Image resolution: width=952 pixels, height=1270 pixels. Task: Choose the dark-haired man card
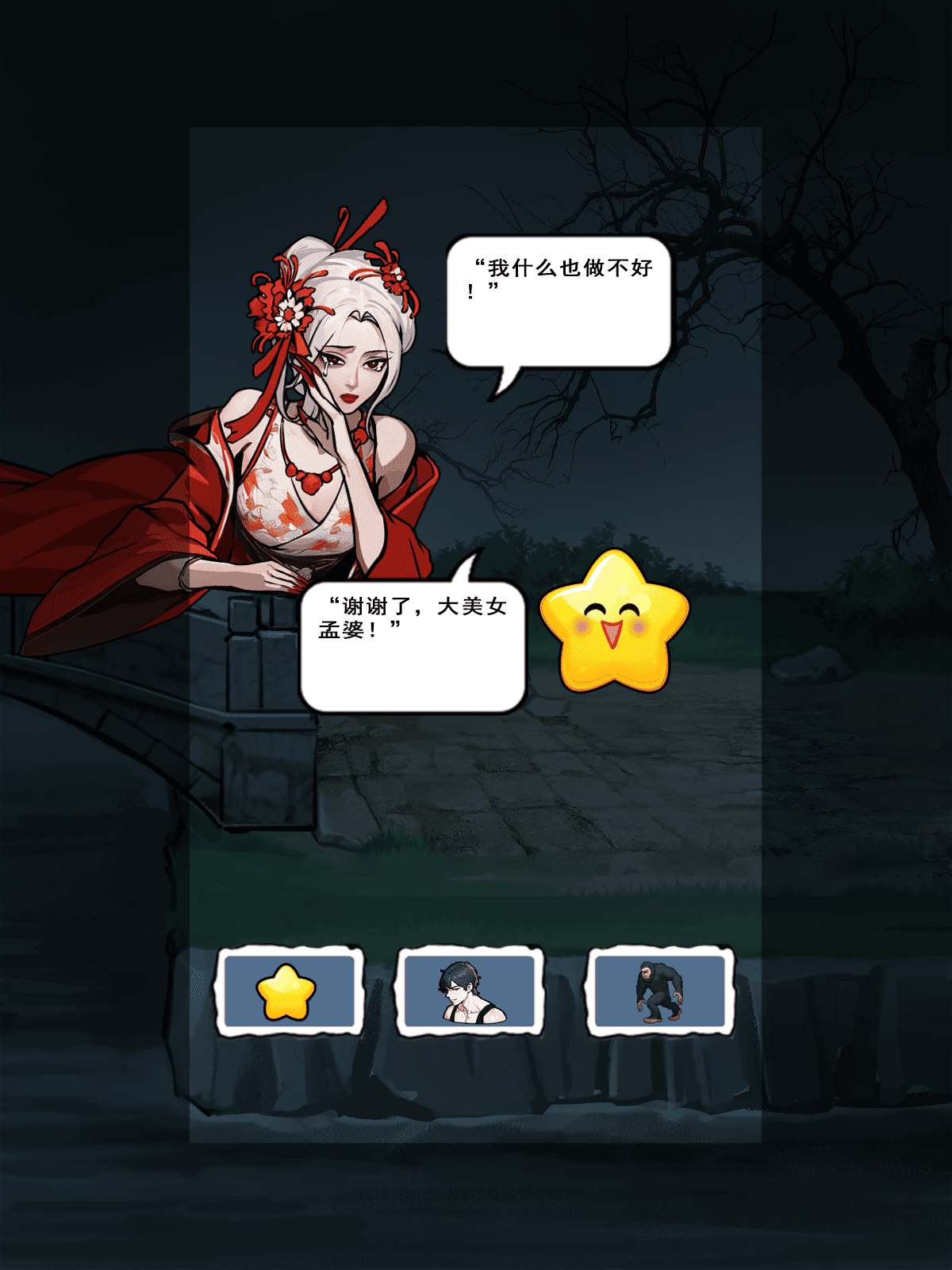pyautogui.click(x=470, y=991)
